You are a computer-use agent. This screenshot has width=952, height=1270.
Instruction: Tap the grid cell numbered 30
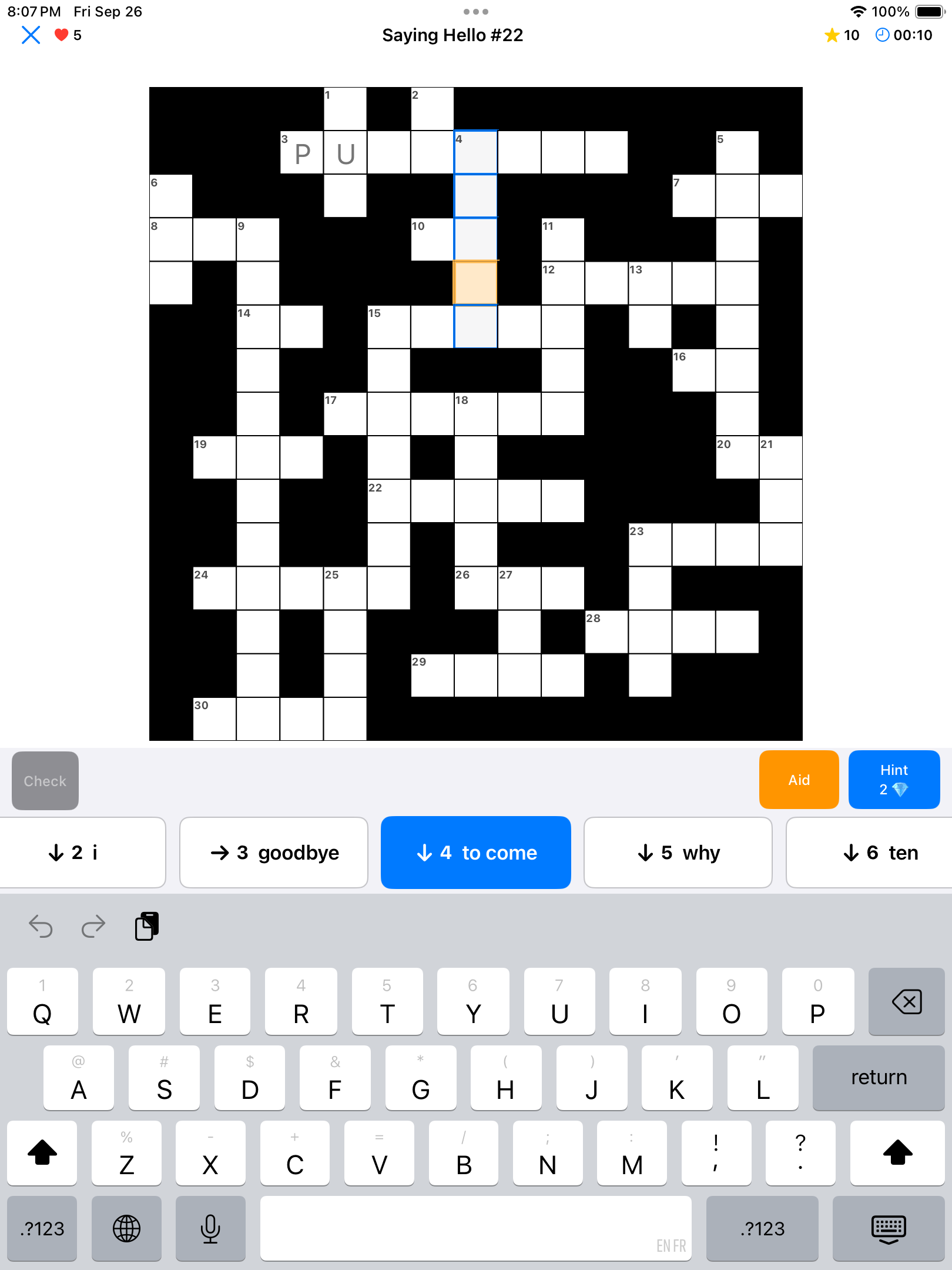(214, 718)
